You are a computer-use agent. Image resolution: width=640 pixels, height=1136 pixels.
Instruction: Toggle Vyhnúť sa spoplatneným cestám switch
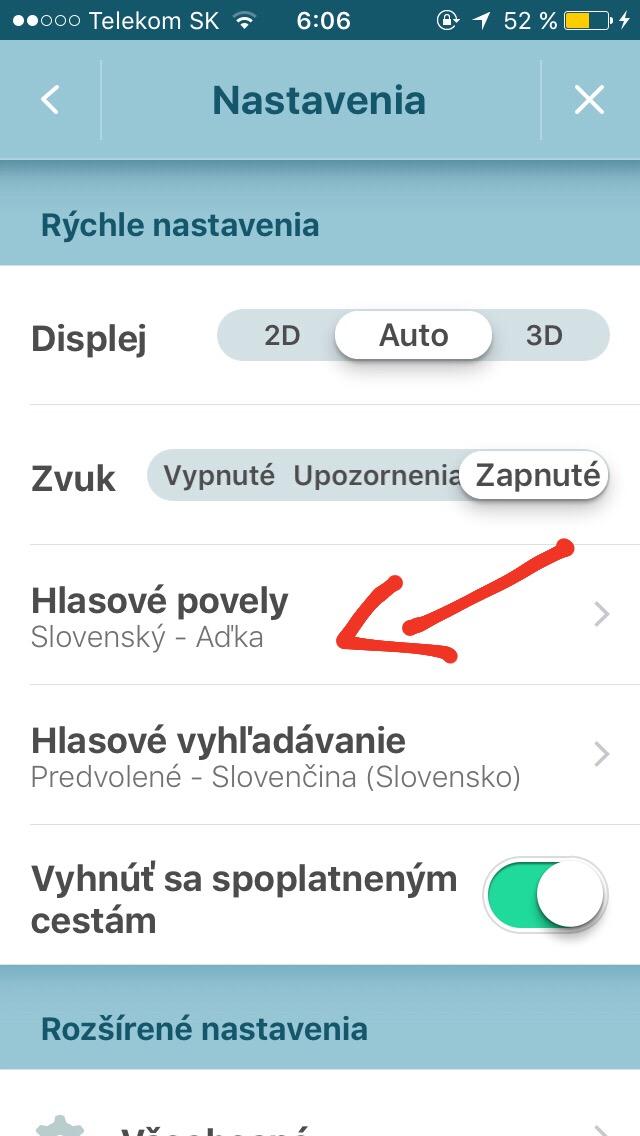tap(546, 895)
